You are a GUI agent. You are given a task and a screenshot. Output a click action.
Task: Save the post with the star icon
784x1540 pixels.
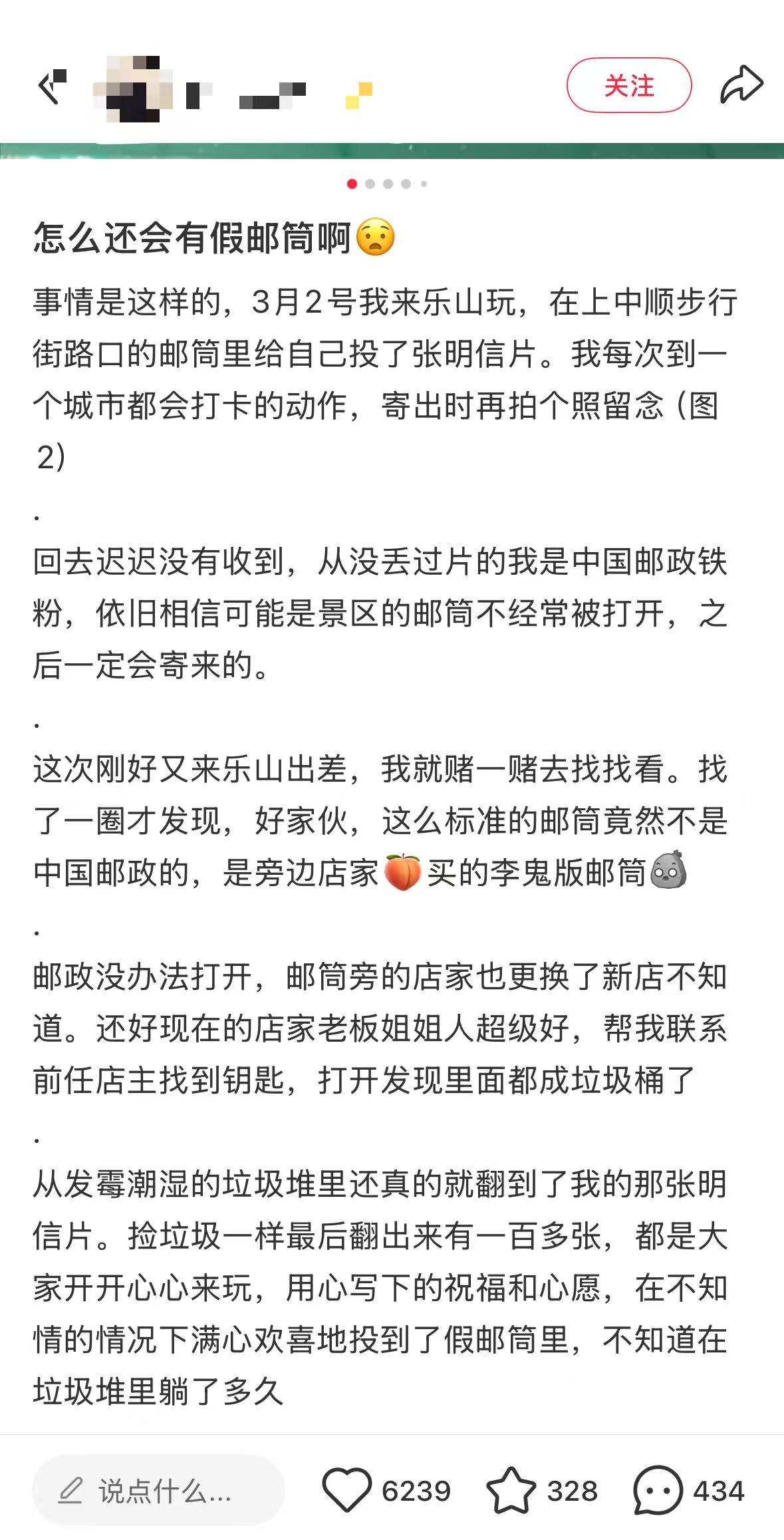click(511, 1490)
